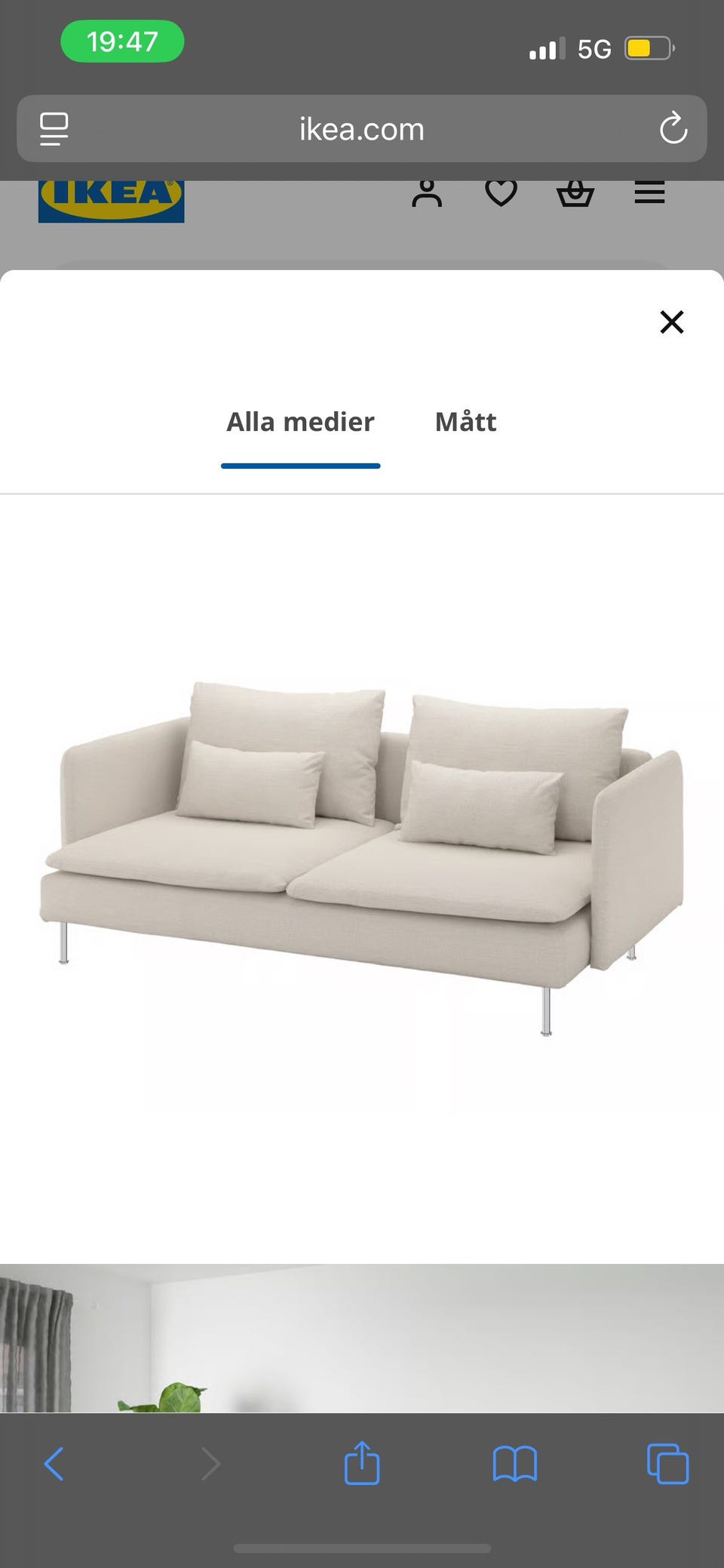724x1568 pixels.
Task: Tap the ikea.com address bar
Action: (x=362, y=129)
